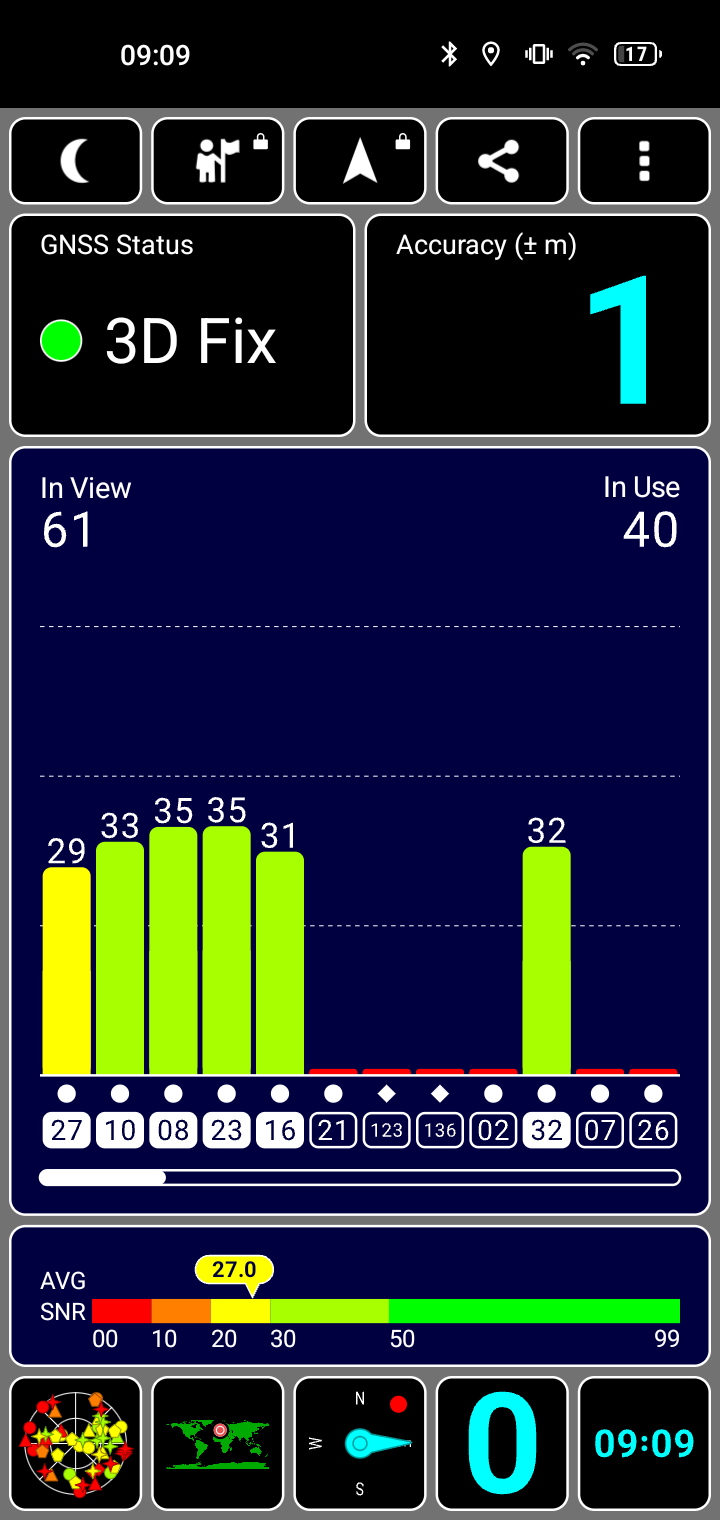The image size is (720, 1520).
Task: Open the three-dot overflow menu
Action: point(644,161)
